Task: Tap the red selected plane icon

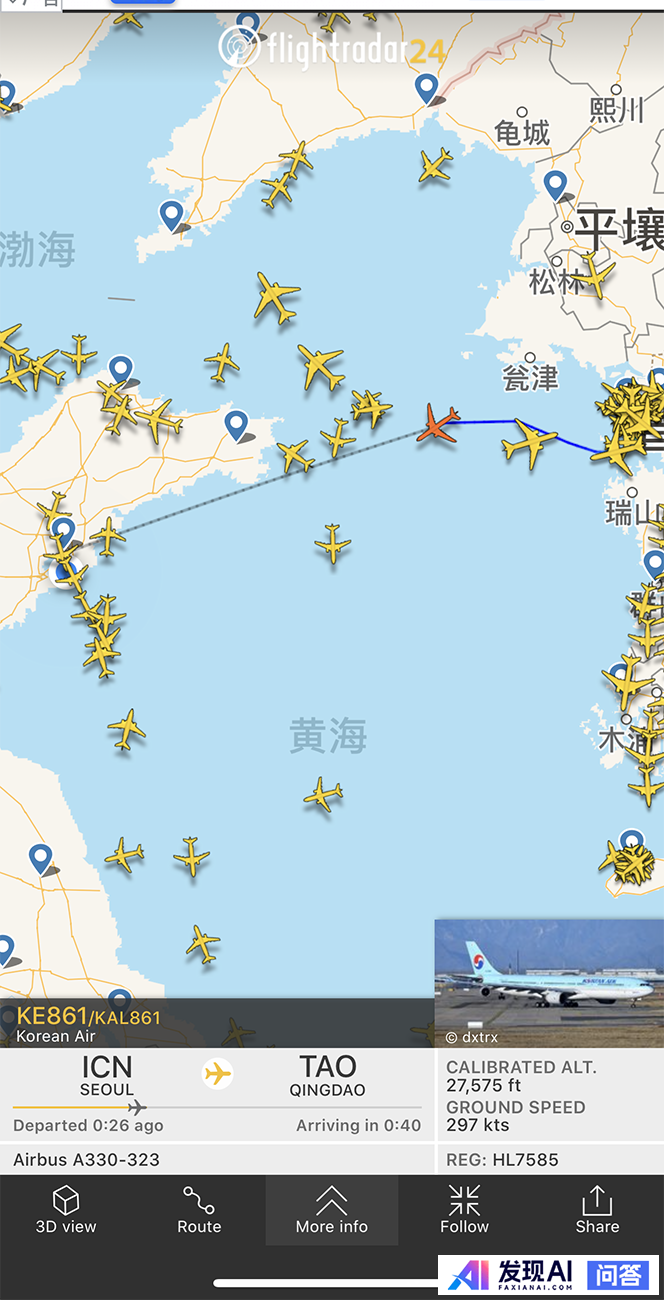Action: (438, 423)
